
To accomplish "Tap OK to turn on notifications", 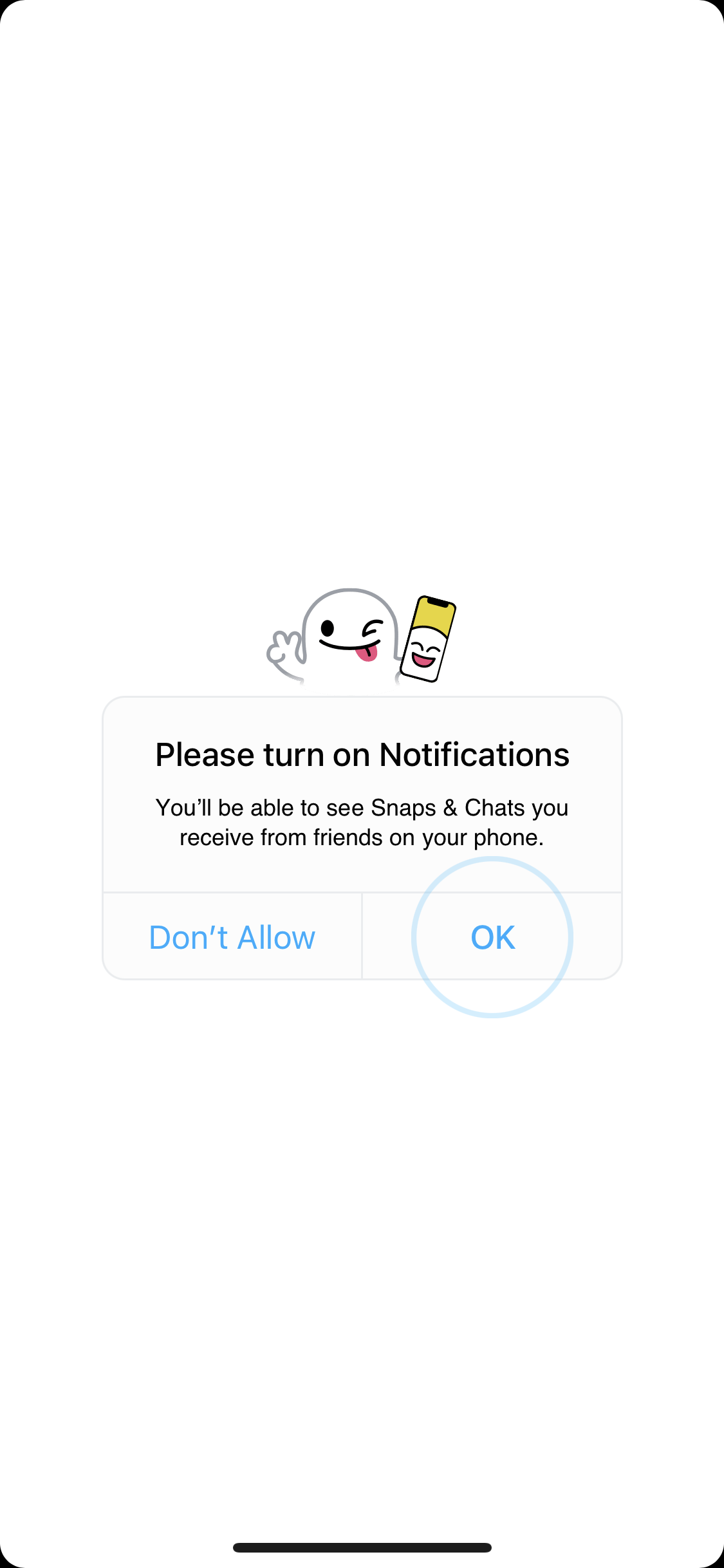I will [492, 937].
